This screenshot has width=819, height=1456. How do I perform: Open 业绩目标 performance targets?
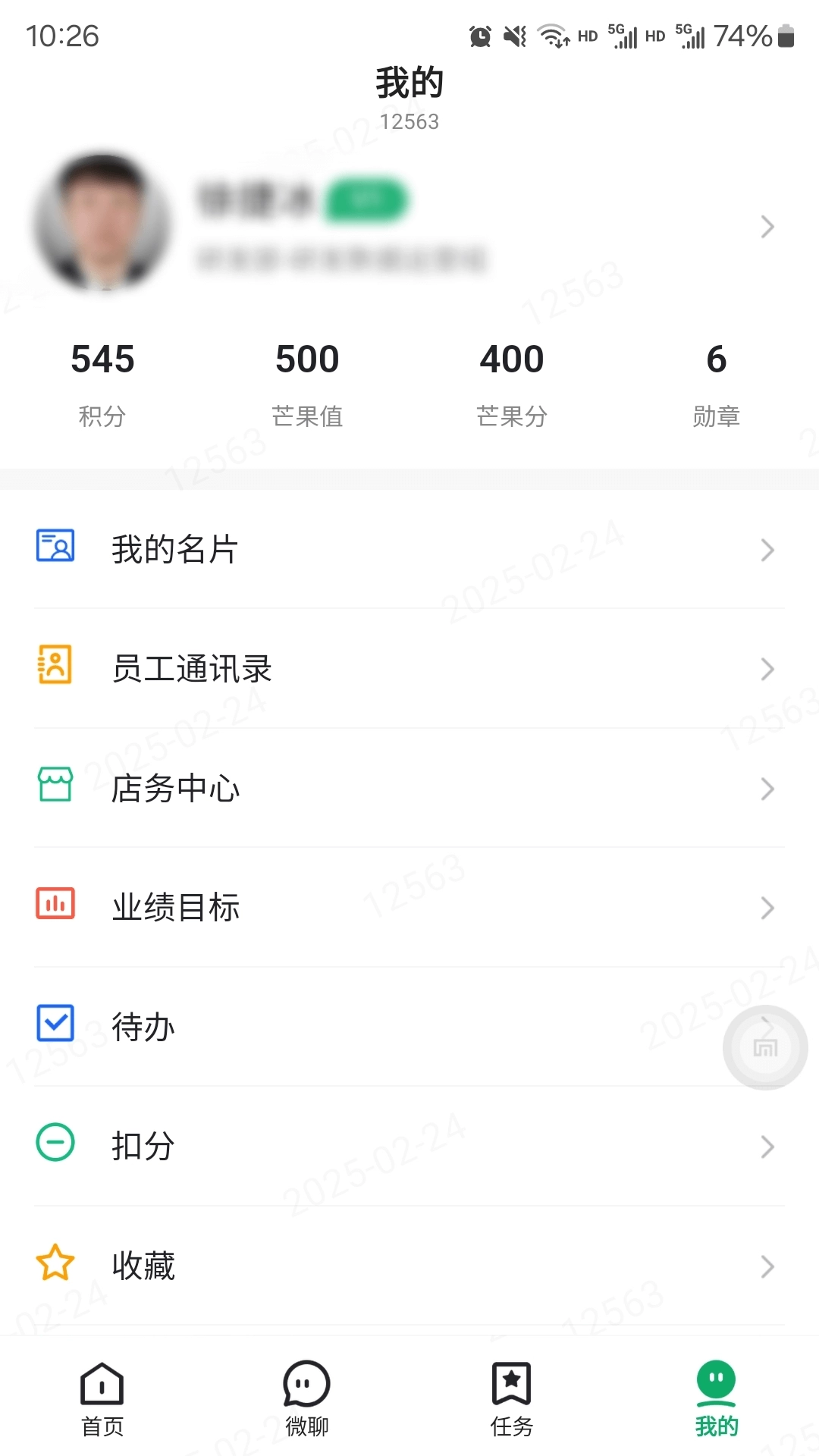coord(409,907)
